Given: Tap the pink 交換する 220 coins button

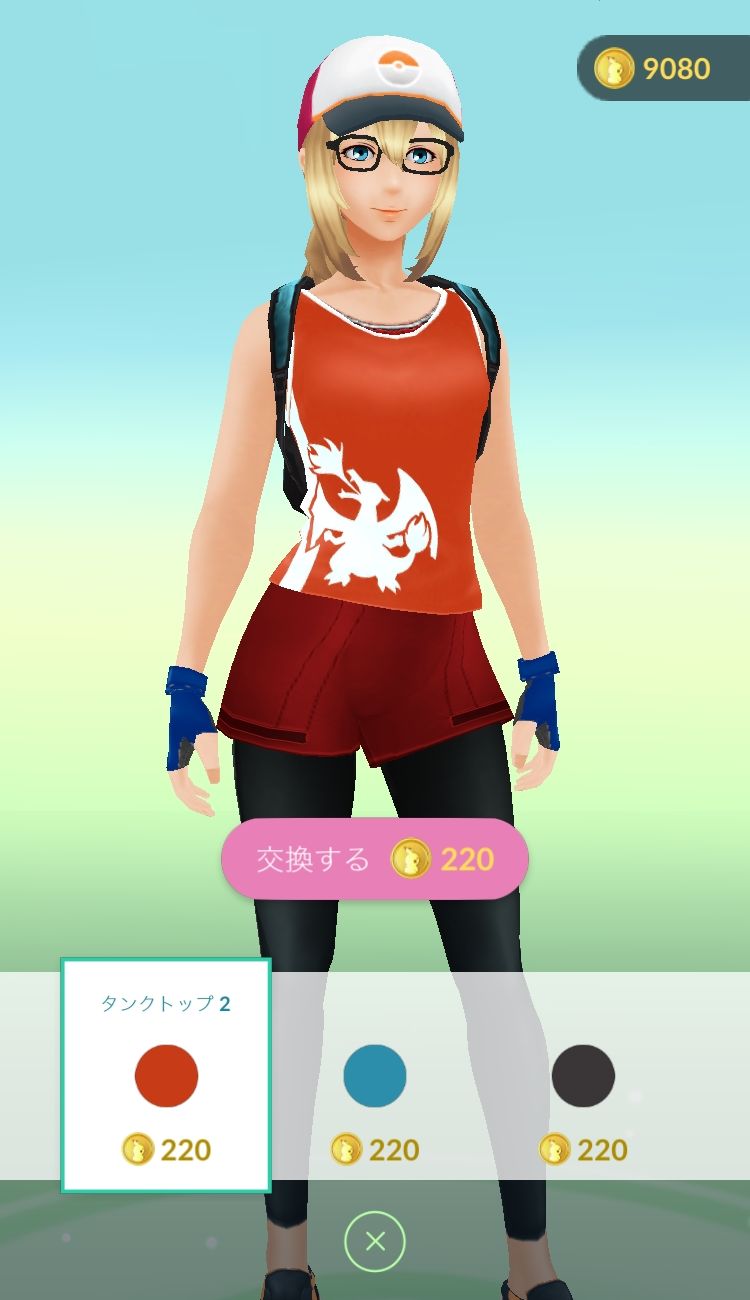Looking at the screenshot, I should tap(374, 859).
